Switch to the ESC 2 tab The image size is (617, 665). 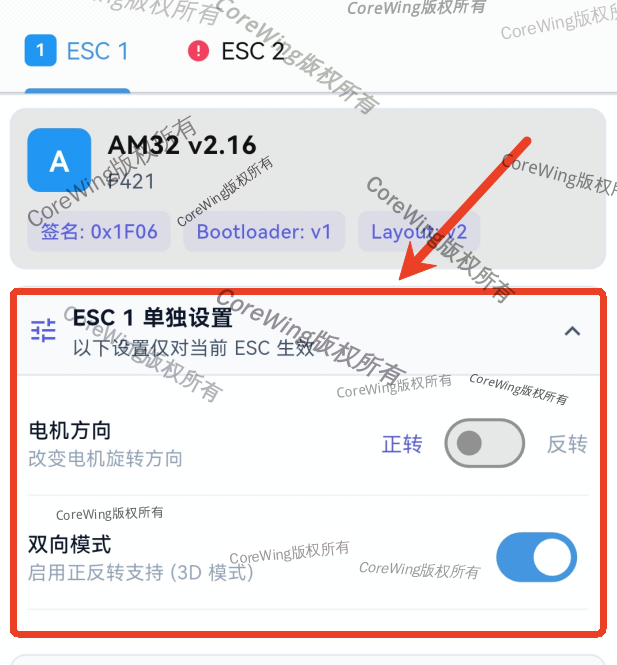[237, 51]
